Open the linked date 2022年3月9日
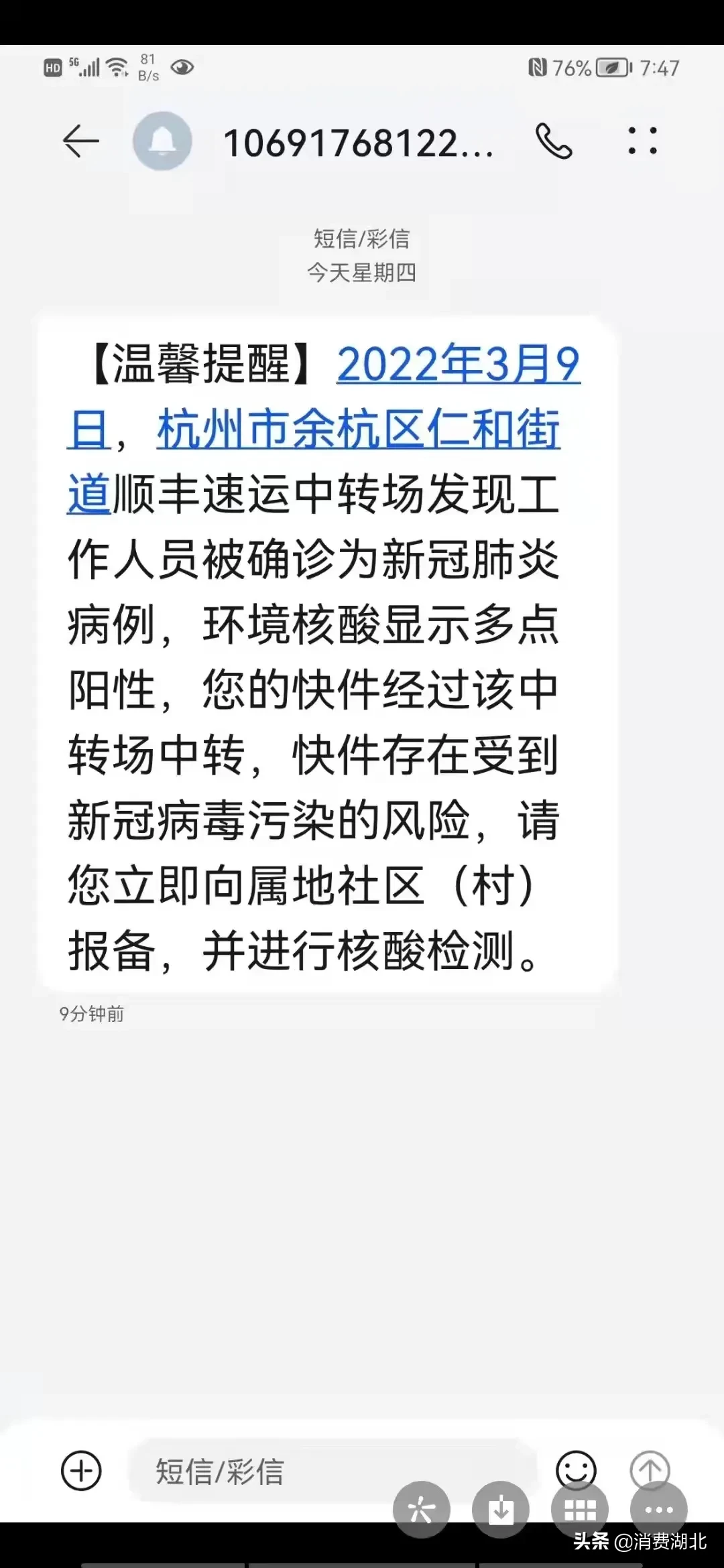The height and width of the screenshot is (1568, 724). tap(458, 365)
